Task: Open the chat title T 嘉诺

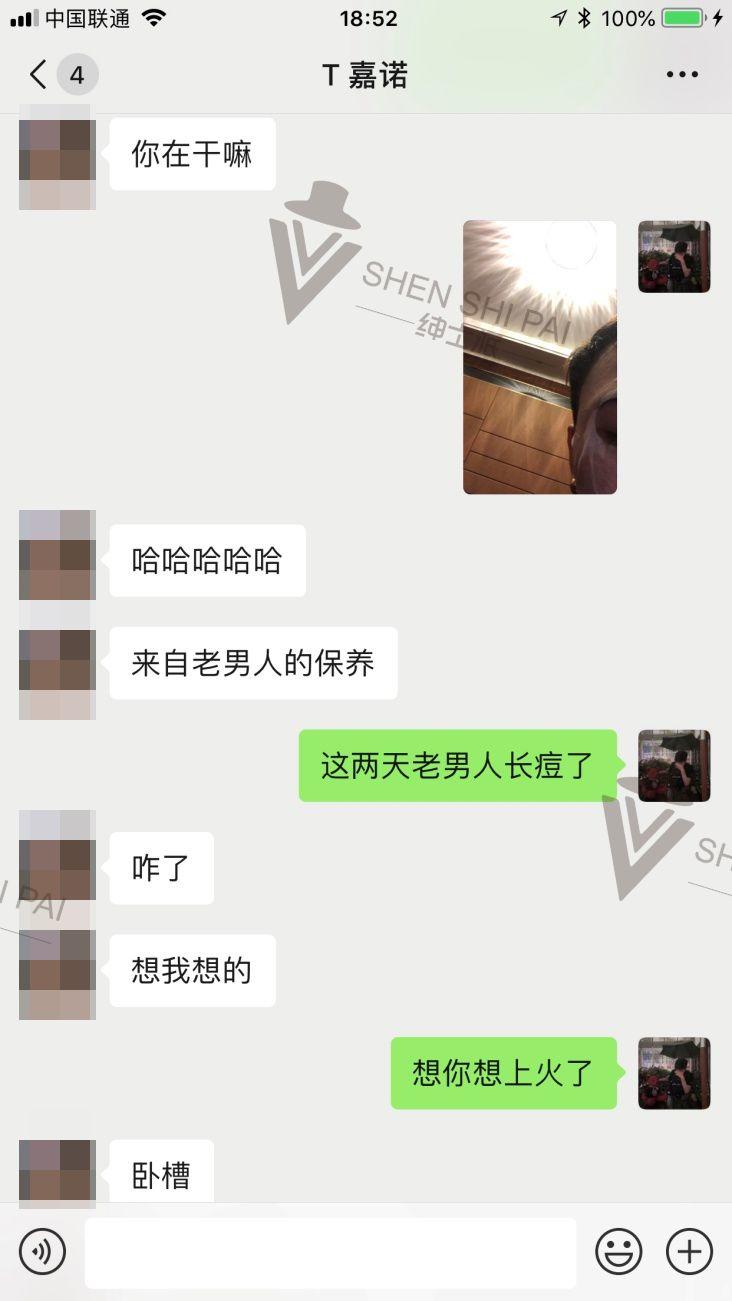Action: (366, 74)
